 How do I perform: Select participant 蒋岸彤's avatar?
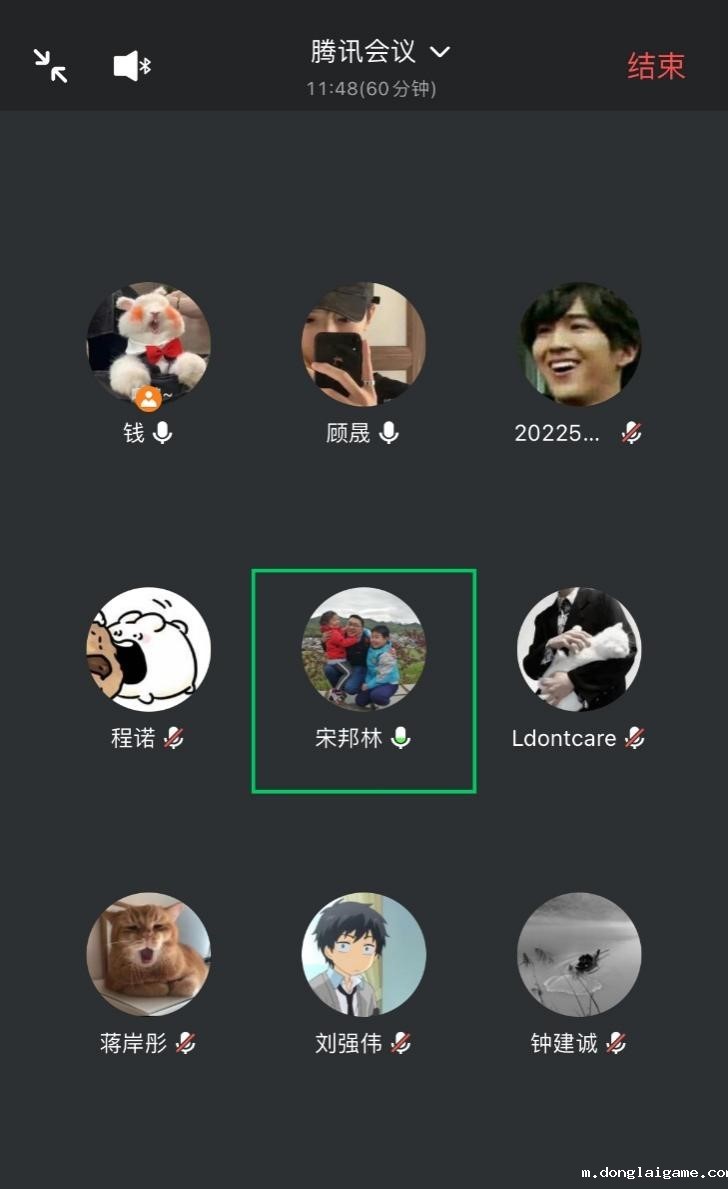point(148,954)
